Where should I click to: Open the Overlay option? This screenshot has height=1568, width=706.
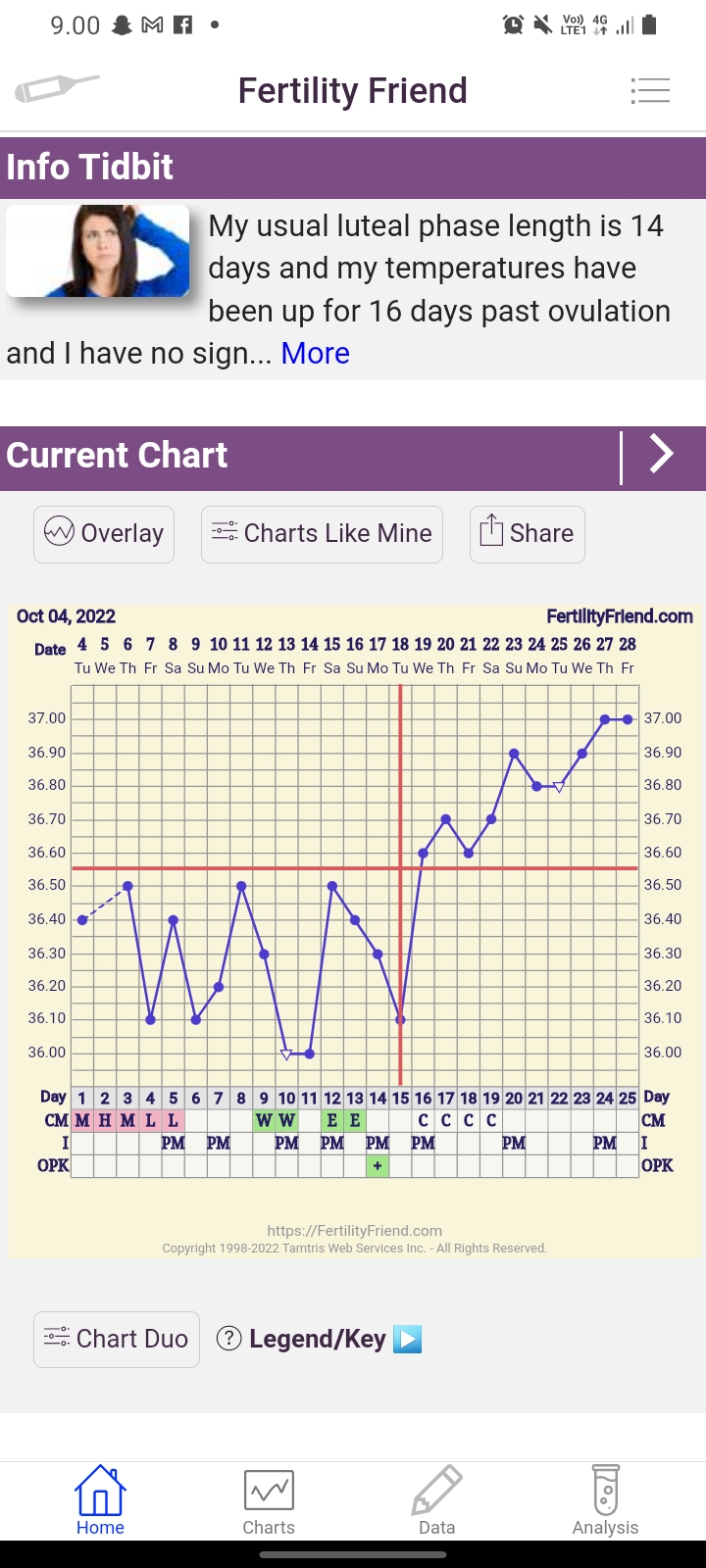[x=104, y=534]
